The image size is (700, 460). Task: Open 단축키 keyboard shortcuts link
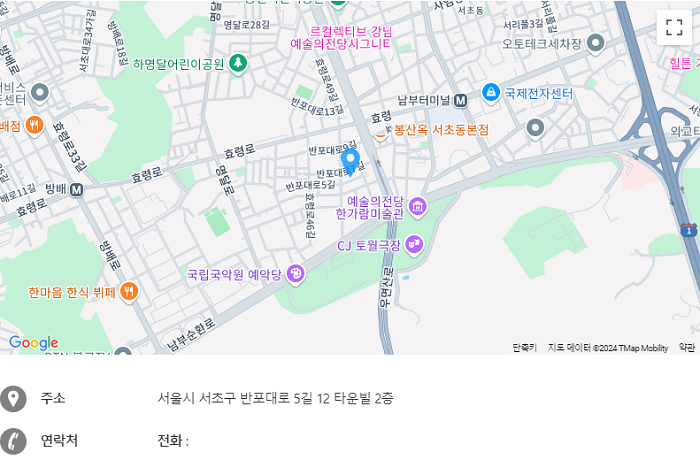point(524,348)
